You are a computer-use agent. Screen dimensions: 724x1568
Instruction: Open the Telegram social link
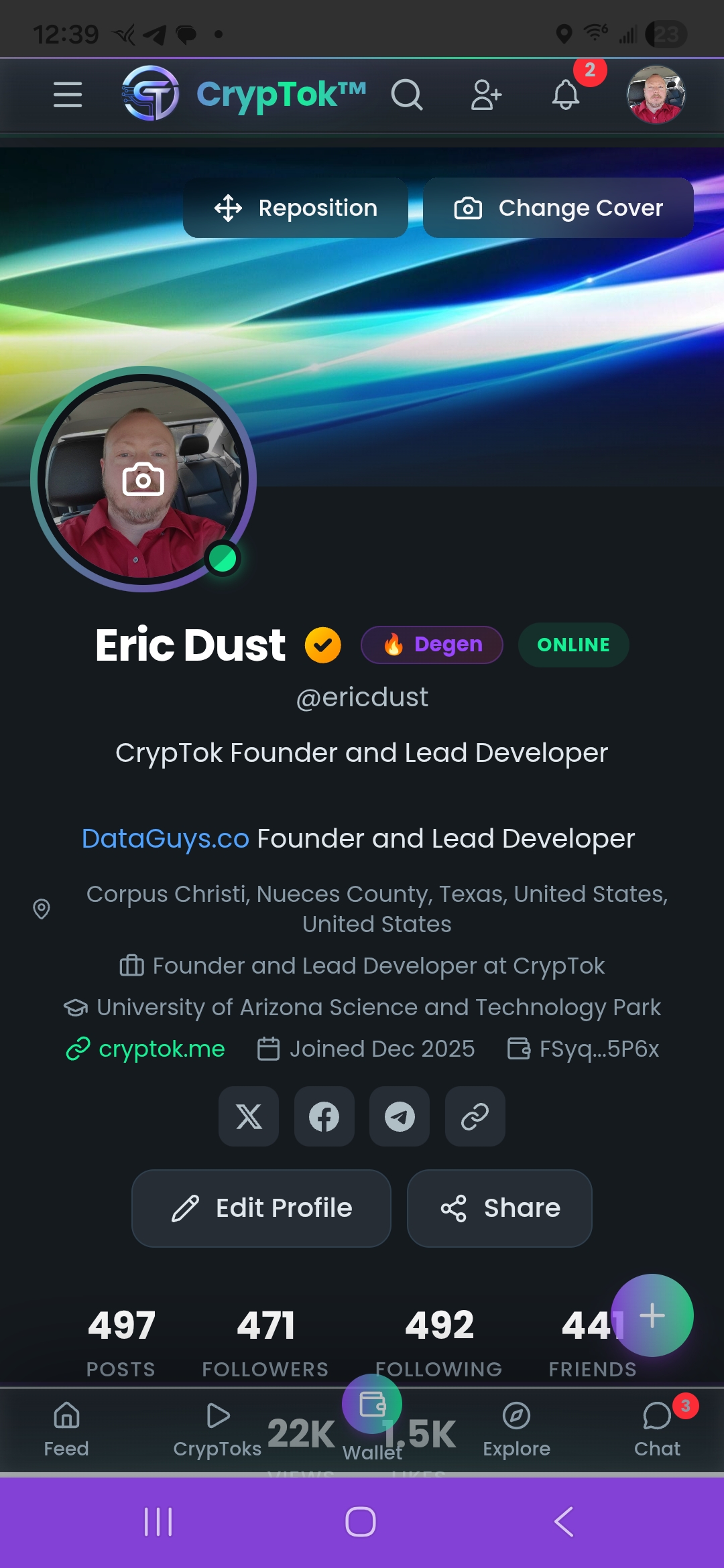400,1116
